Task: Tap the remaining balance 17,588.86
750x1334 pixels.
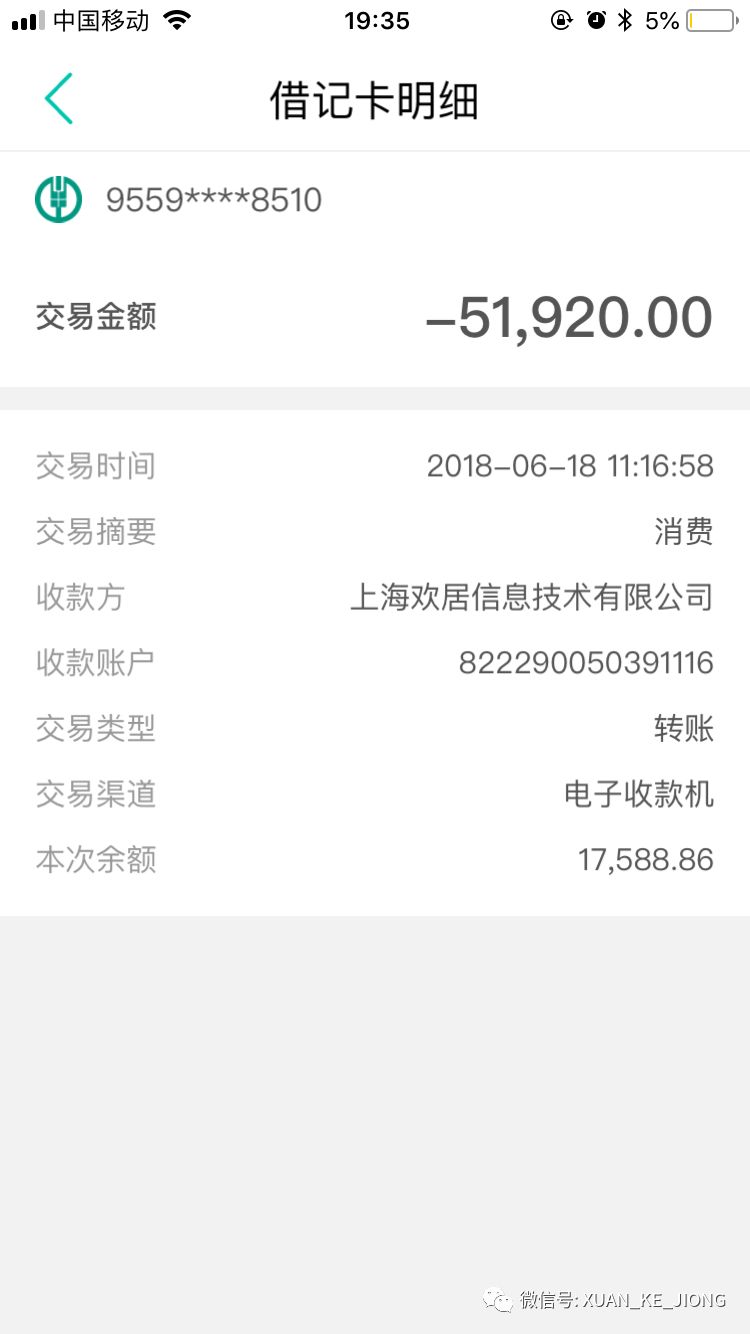Action: pos(646,859)
